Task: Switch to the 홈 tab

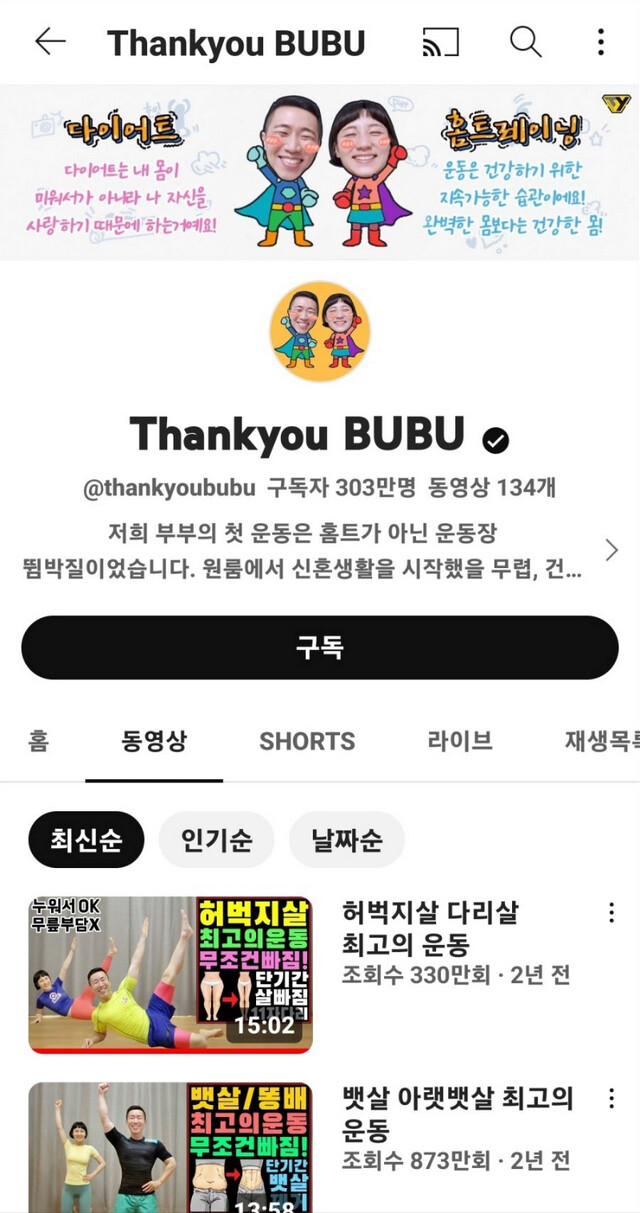Action: 39,741
